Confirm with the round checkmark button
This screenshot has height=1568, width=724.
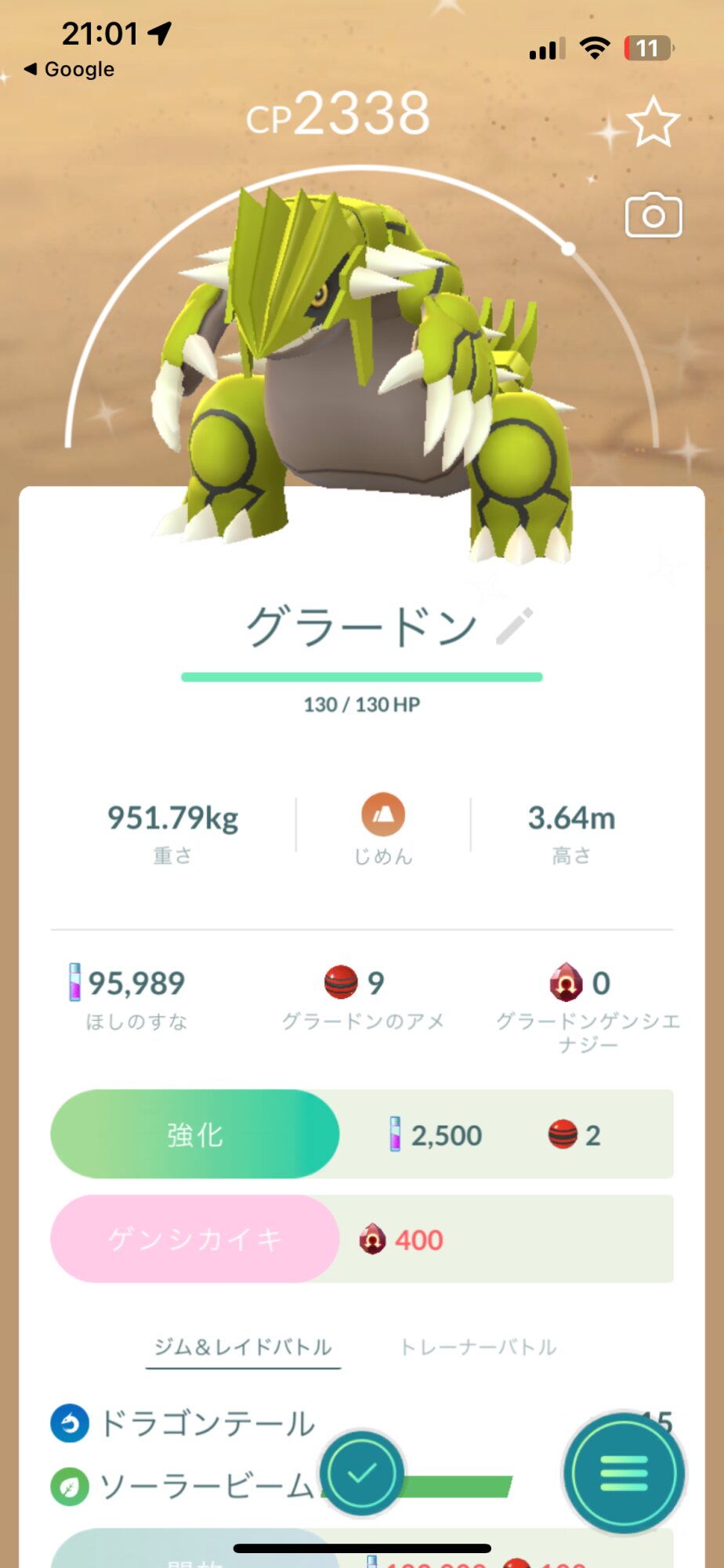tap(362, 1473)
